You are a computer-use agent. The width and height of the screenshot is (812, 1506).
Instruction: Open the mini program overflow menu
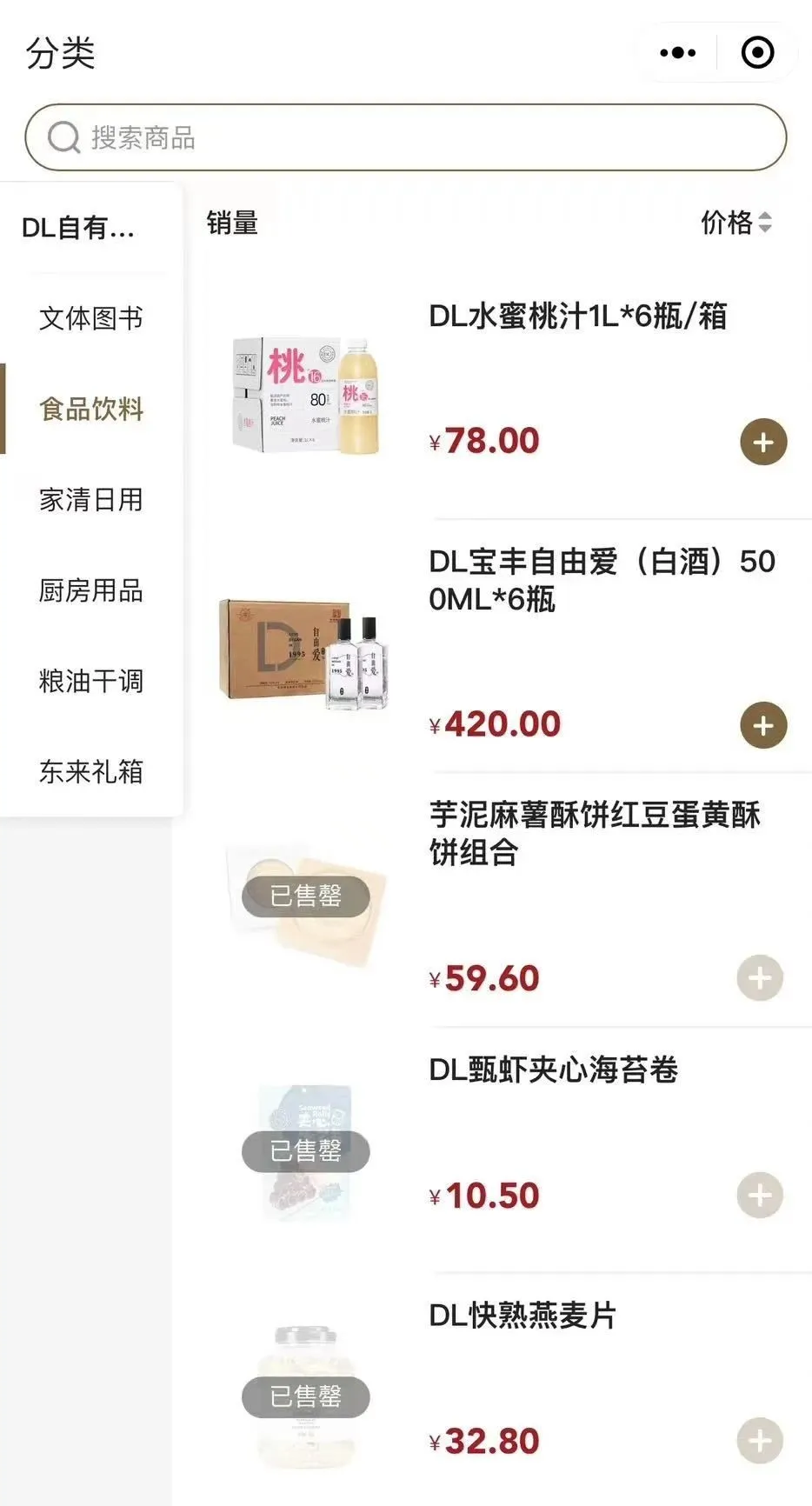(x=677, y=53)
